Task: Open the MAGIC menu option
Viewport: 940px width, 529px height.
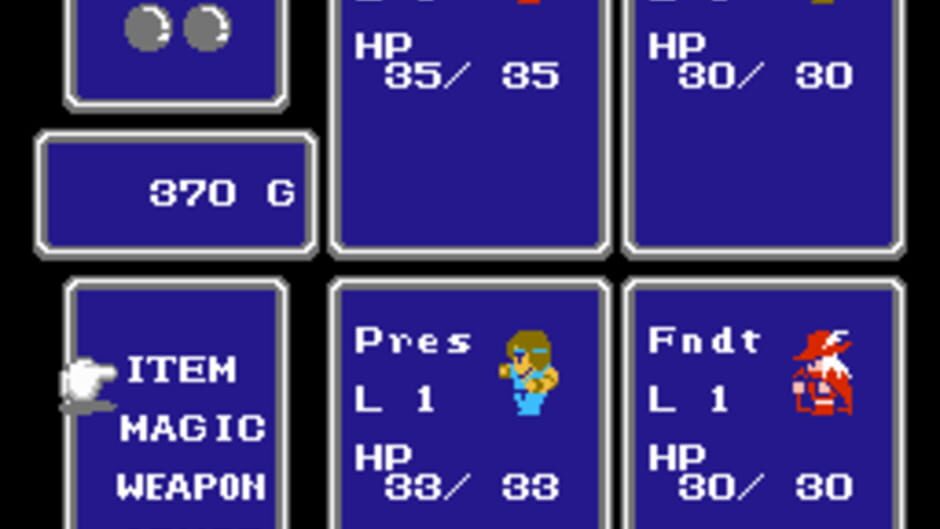Action: (192, 429)
